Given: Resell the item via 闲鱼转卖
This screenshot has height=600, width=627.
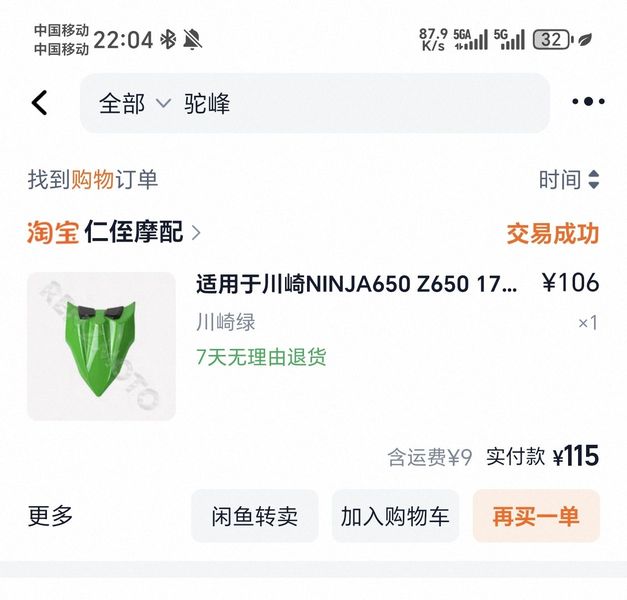Looking at the screenshot, I should point(254,517).
